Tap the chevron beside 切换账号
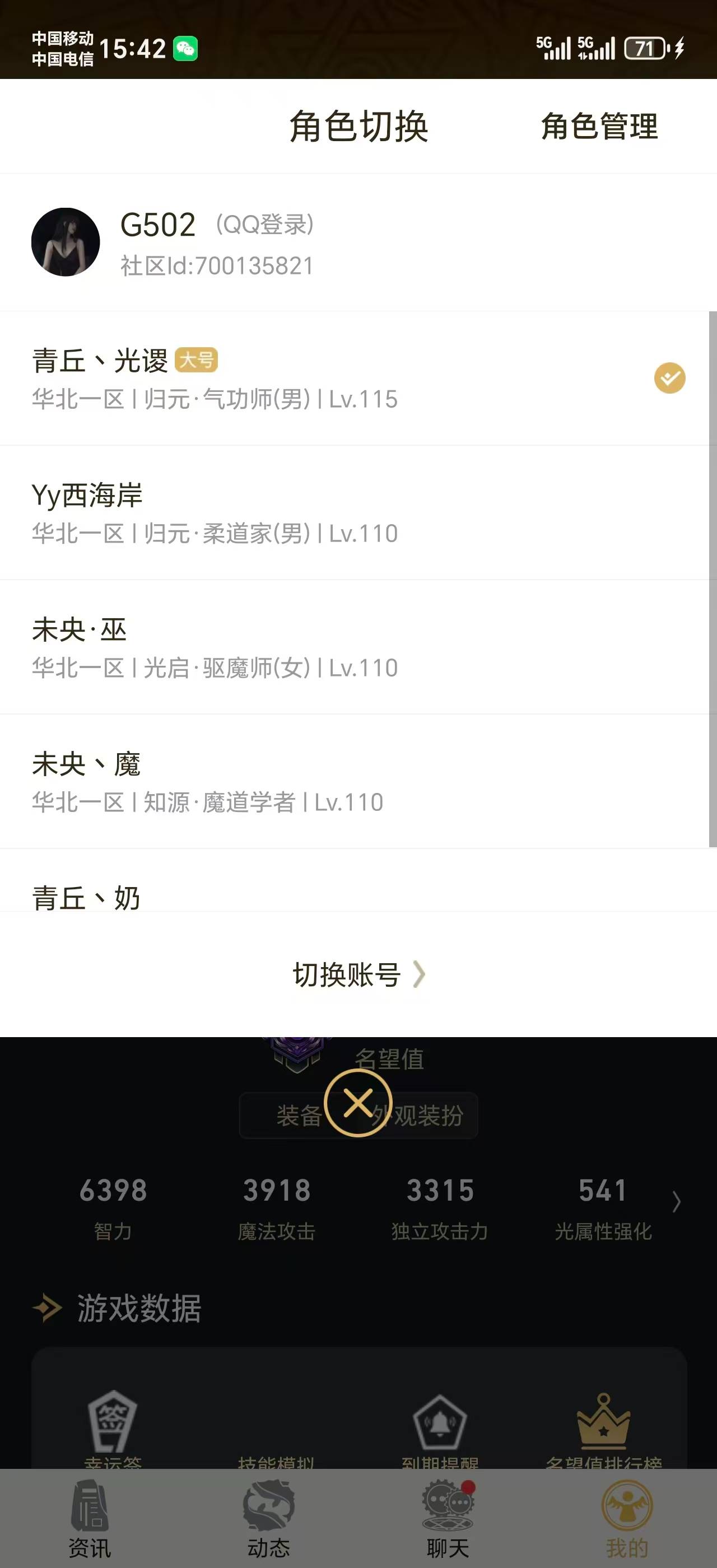The height and width of the screenshot is (1568, 717). tap(420, 974)
